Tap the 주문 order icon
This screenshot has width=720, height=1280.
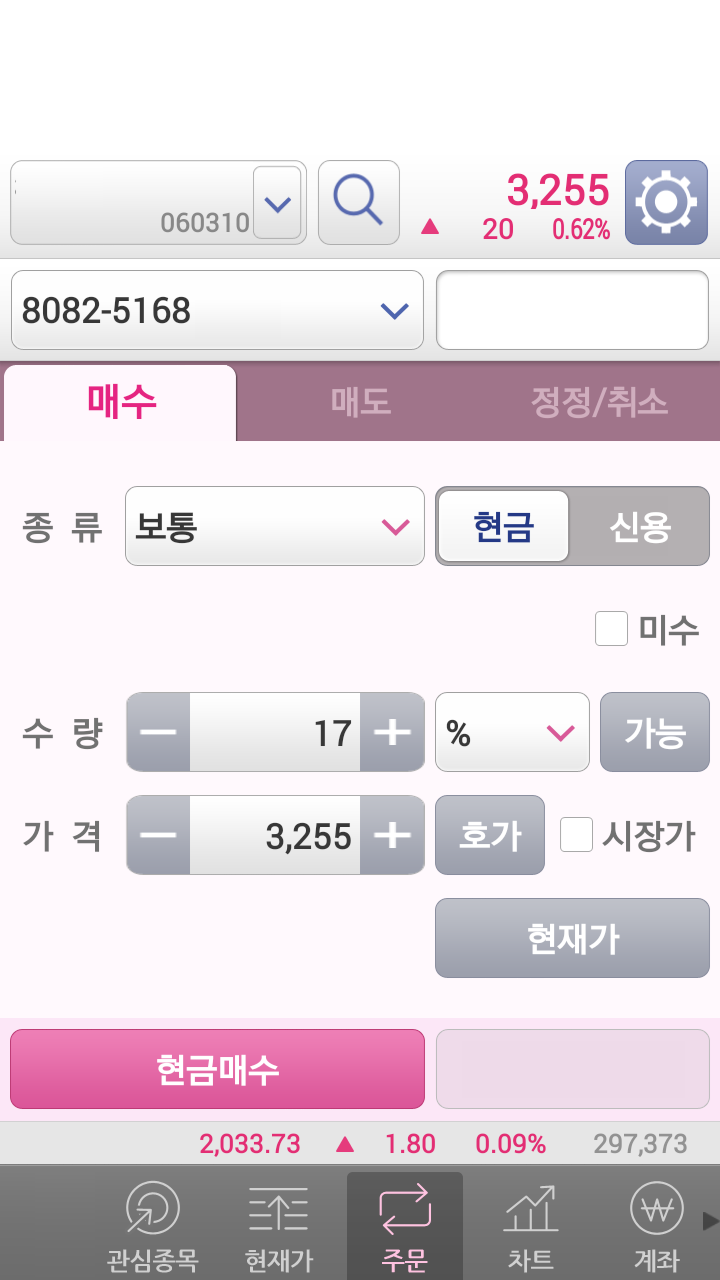click(x=403, y=1225)
